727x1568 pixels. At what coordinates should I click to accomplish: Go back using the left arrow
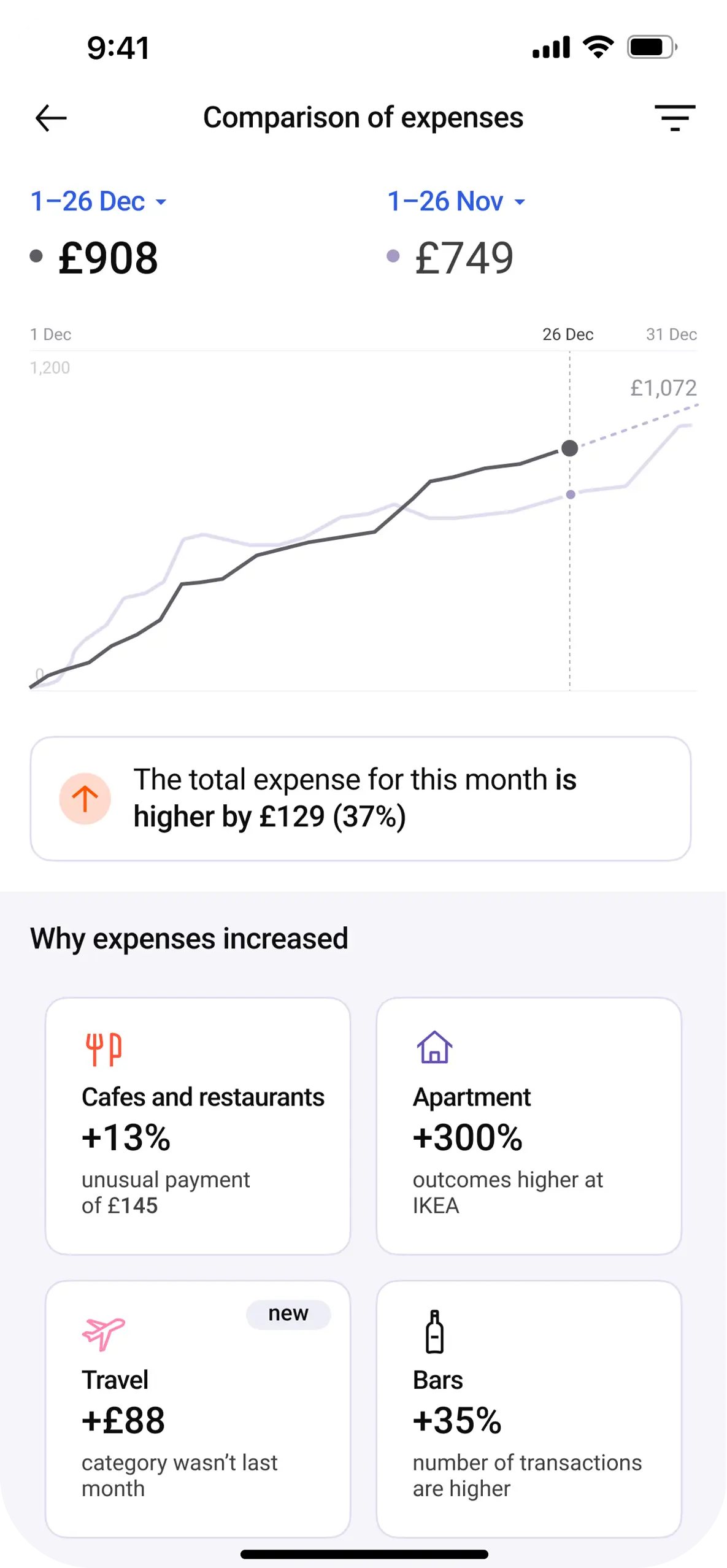point(52,117)
